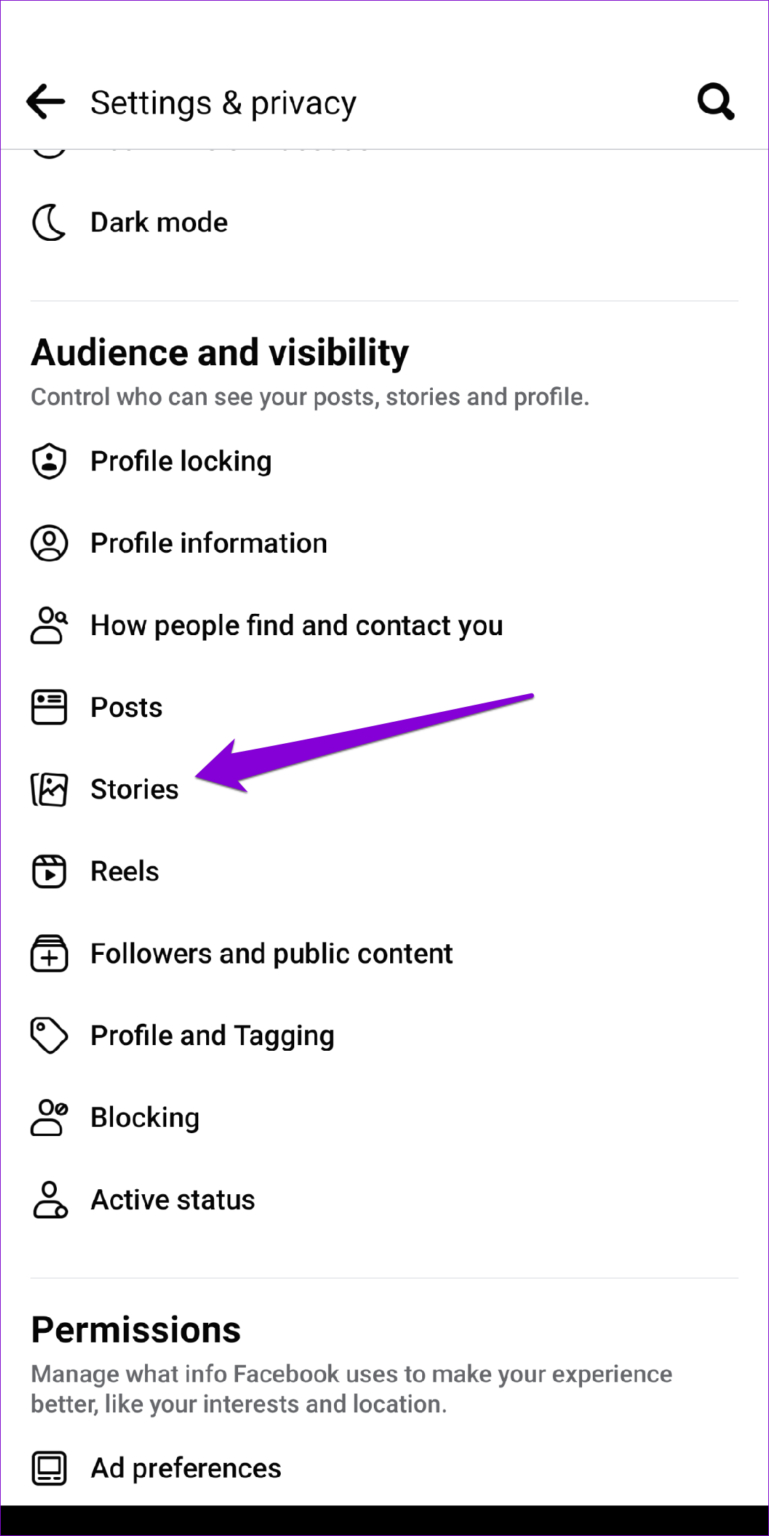Click the Profile information person icon

(48, 543)
